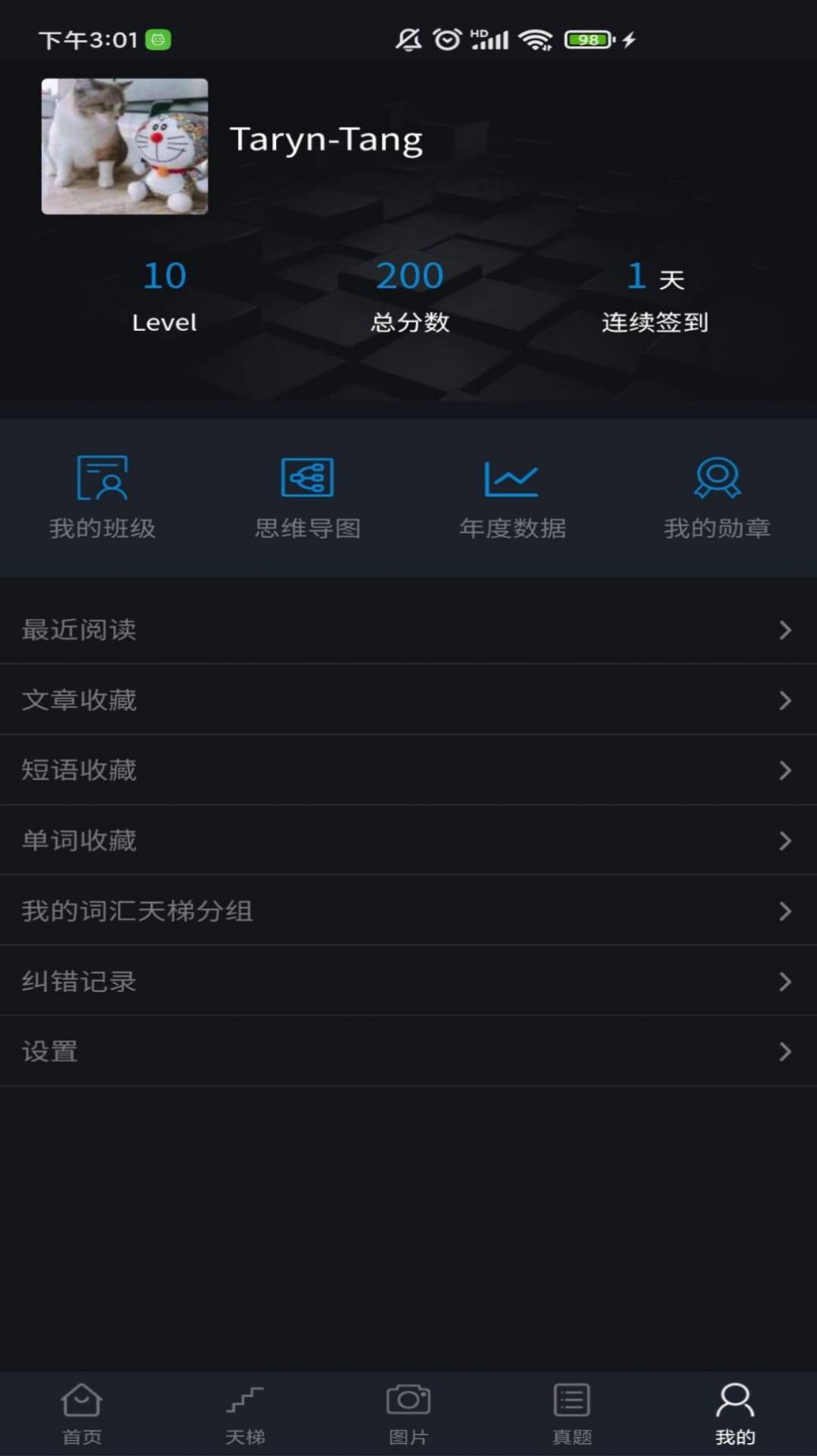Tap the 首页 home tab icon
This screenshot has width=817, height=1456.
[x=81, y=1411]
